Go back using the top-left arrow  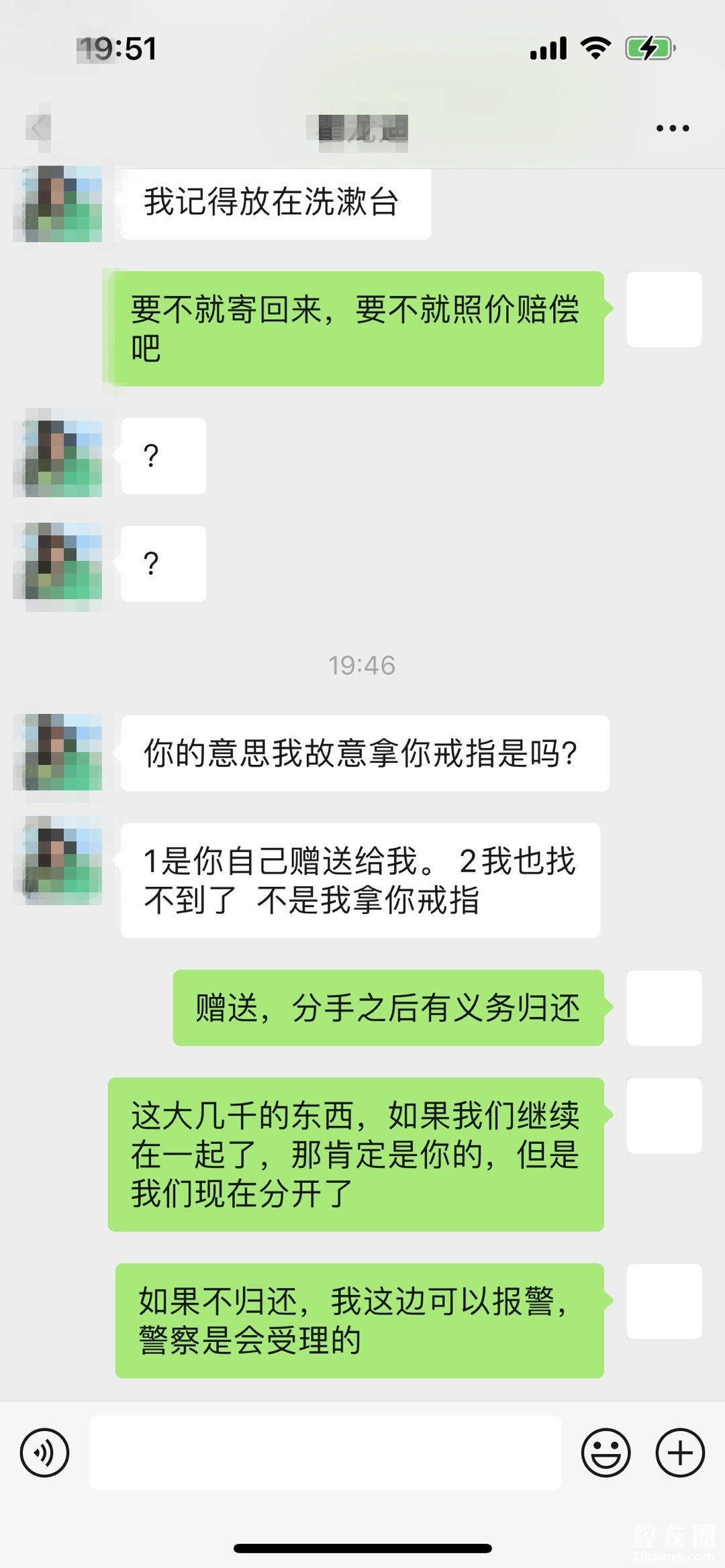pyautogui.click(x=39, y=127)
